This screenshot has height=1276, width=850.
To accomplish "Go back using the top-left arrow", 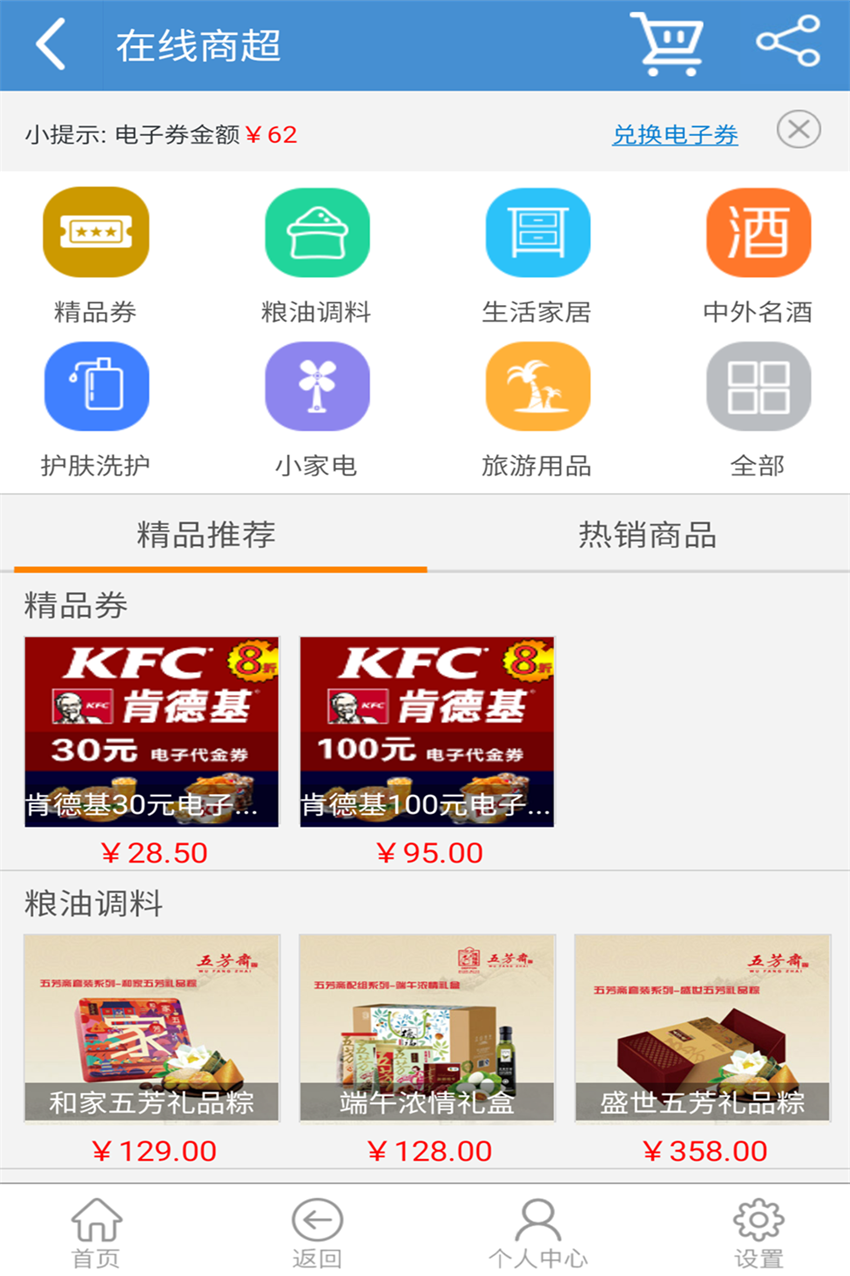I will point(50,45).
